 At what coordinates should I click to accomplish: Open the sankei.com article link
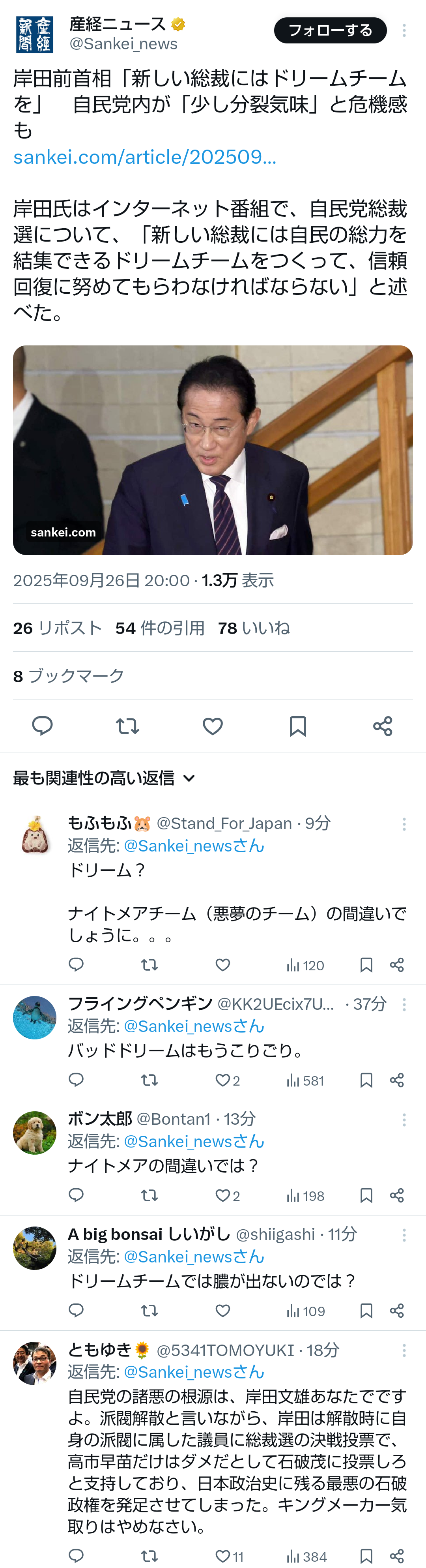tap(145, 157)
